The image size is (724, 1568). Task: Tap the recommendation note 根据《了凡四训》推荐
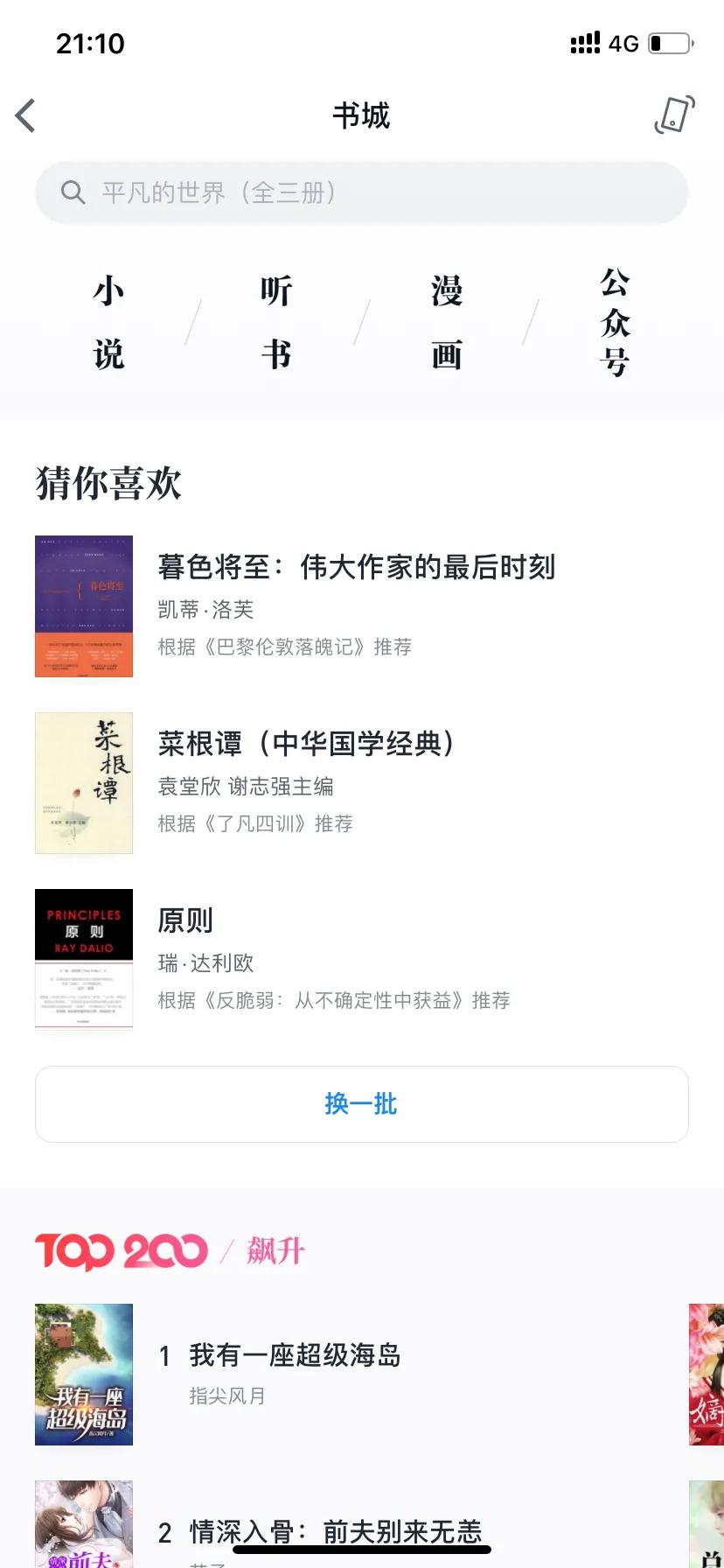(254, 823)
